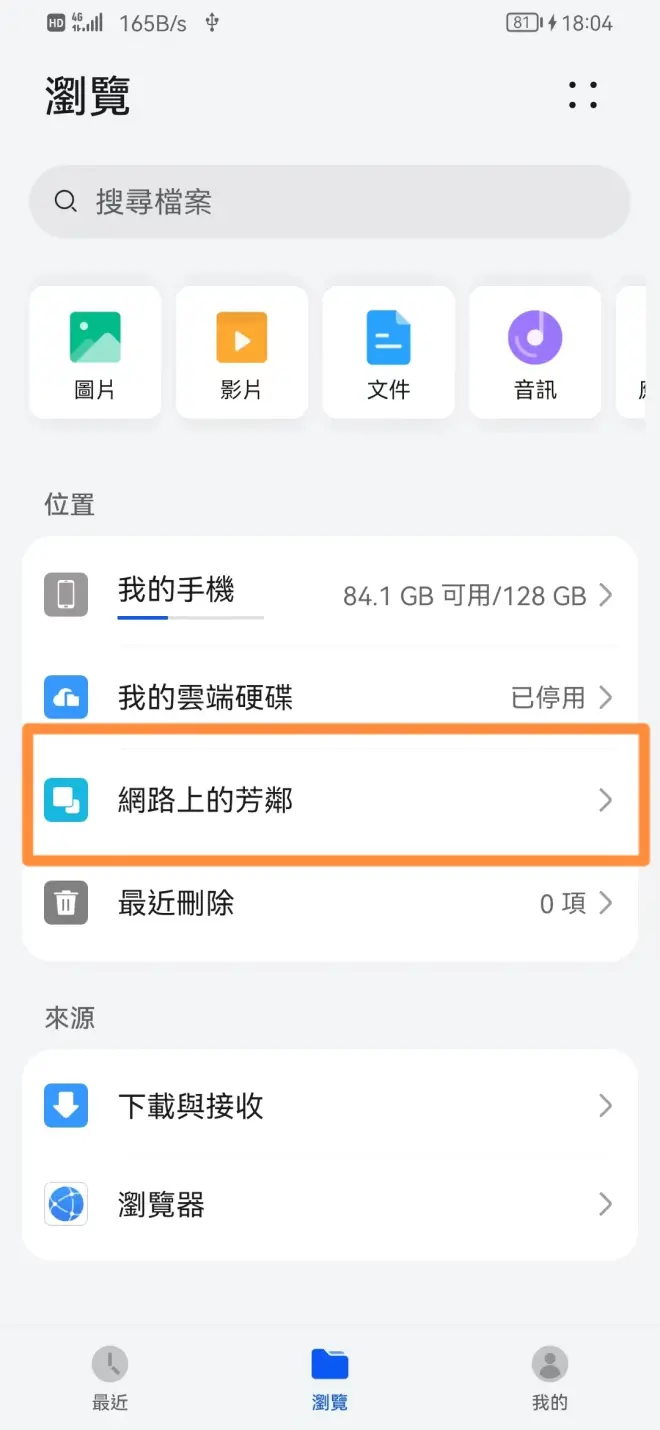660x1430 pixels.
Task: Open 下載與接收
Action: [330, 1105]
